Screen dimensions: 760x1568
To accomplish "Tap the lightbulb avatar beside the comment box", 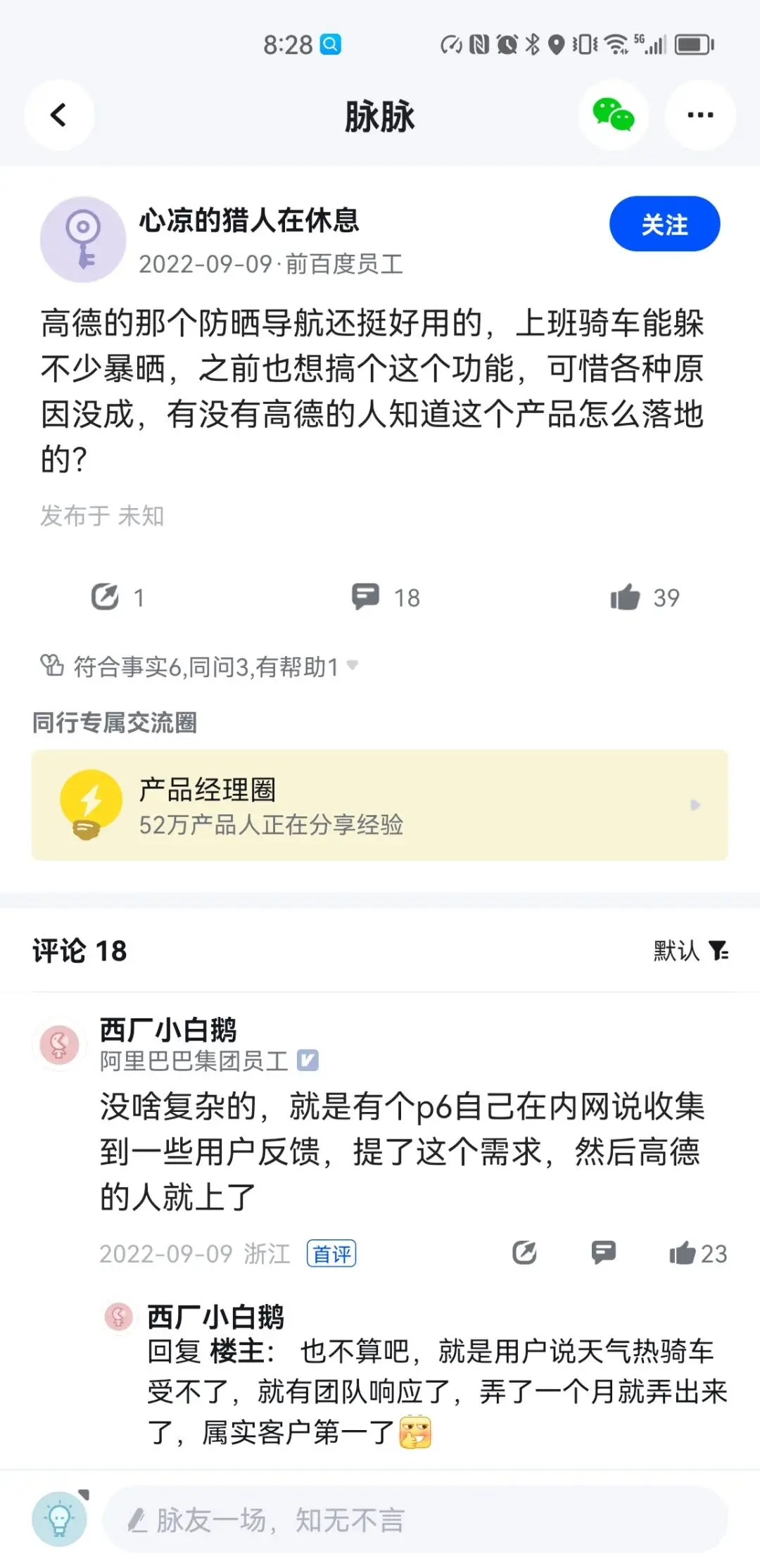I will click(60, 1519).
